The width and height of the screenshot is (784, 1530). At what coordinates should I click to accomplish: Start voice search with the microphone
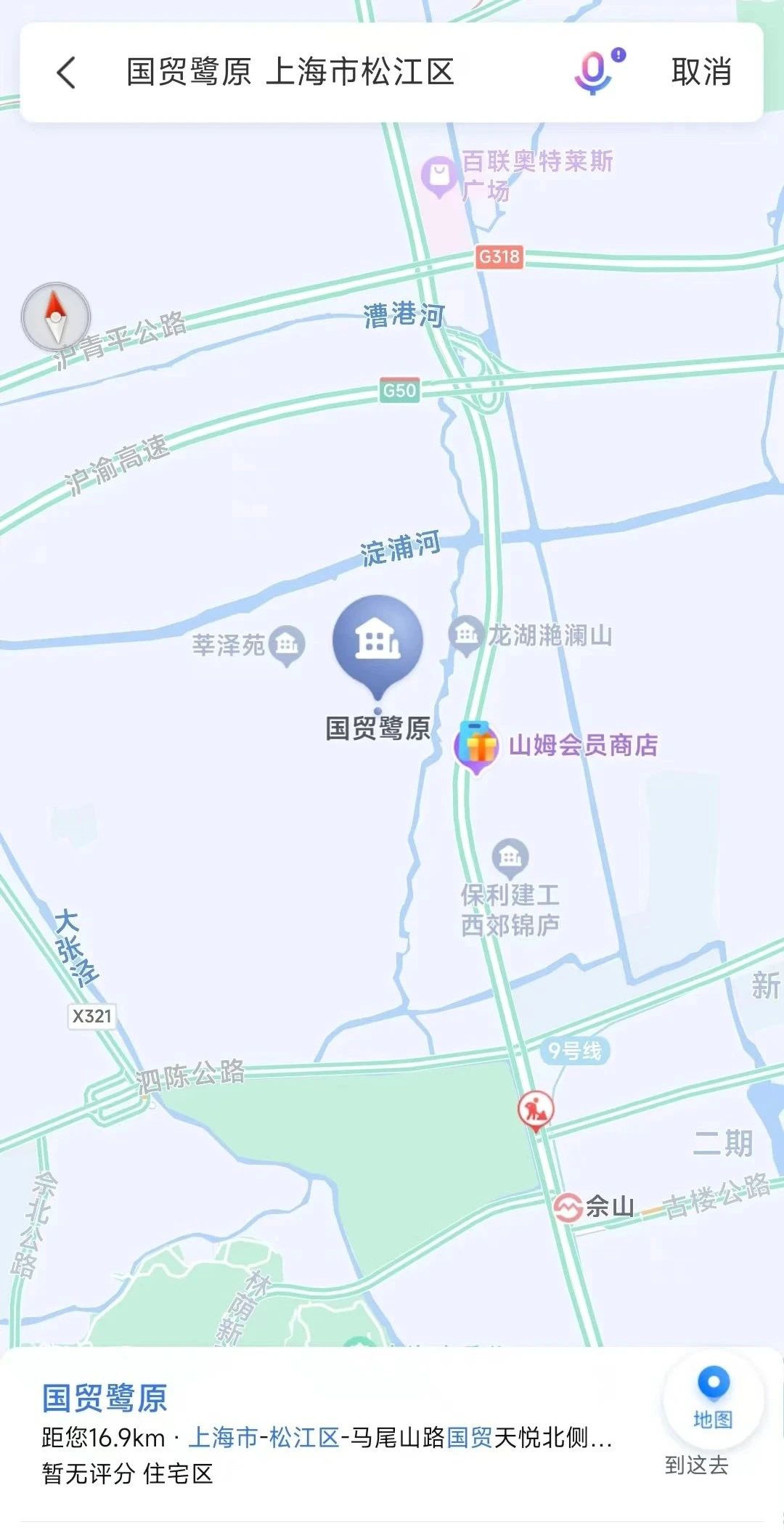595,73
